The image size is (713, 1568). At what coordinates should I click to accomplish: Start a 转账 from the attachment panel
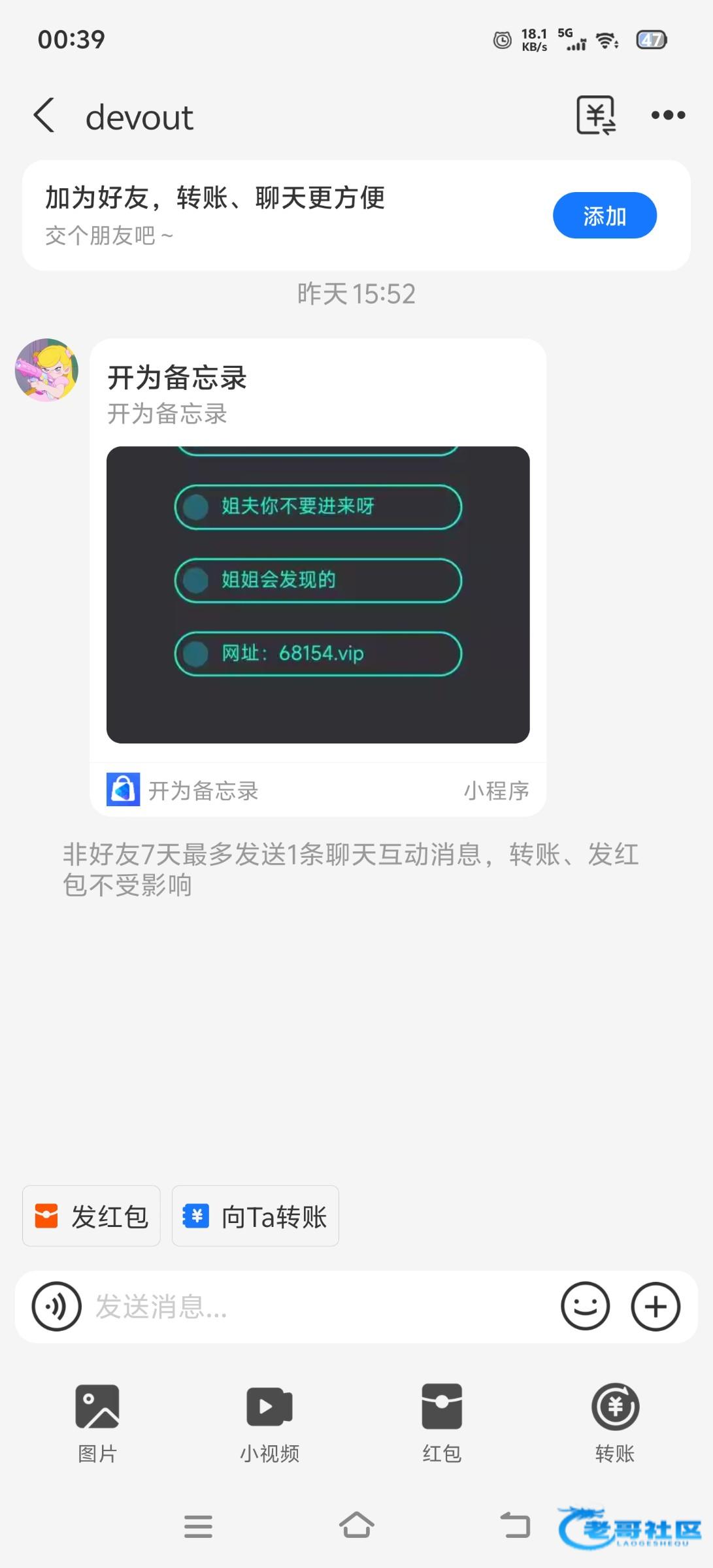(614, 1422)
